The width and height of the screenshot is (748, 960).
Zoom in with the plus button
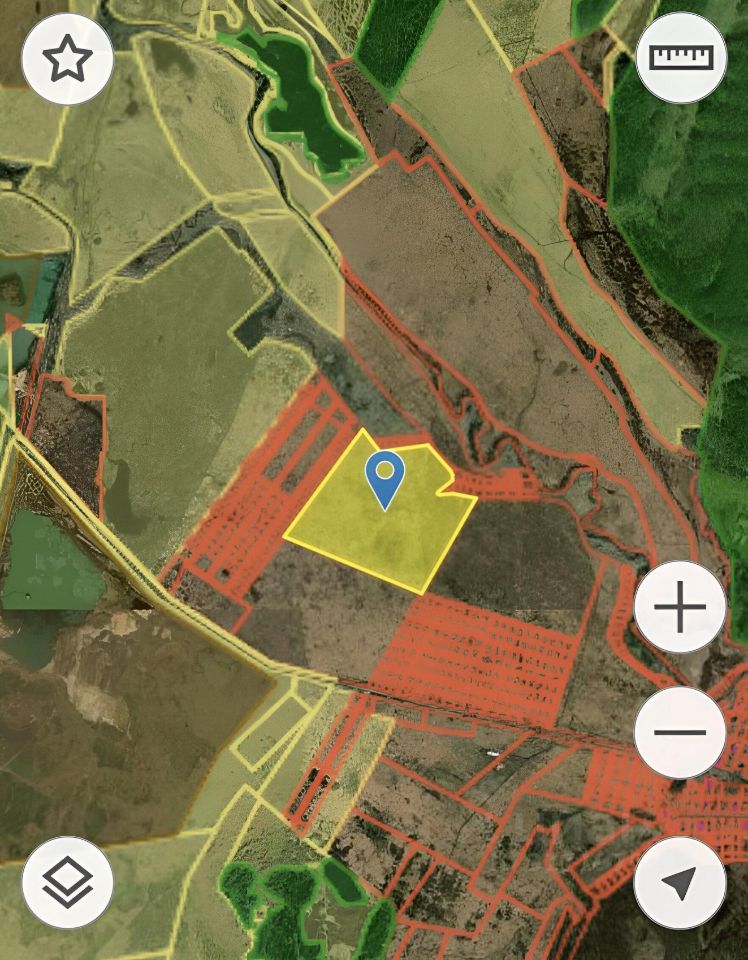[x=680, y=608]
